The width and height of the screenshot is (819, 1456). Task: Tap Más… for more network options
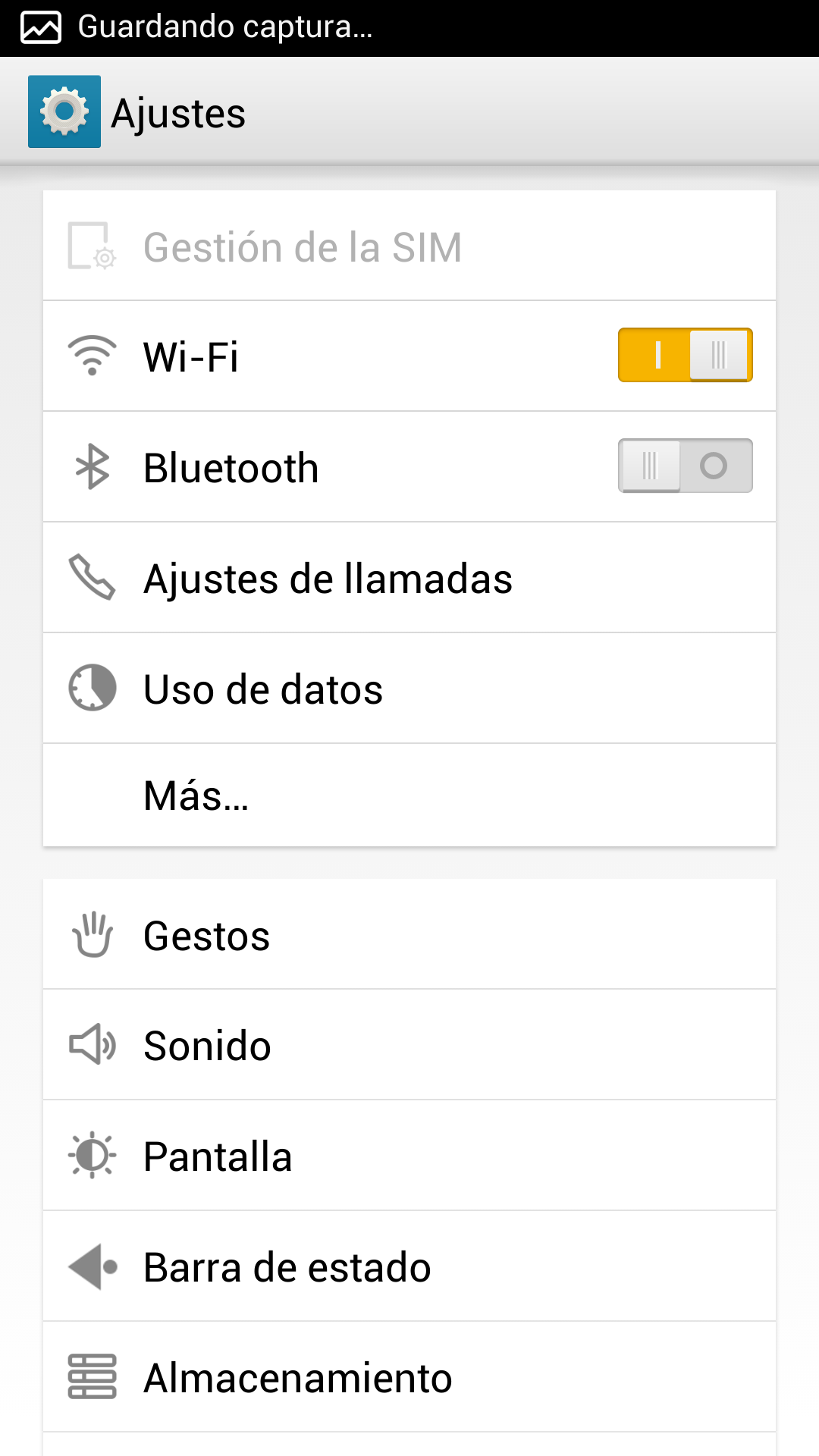coord(409,795)
